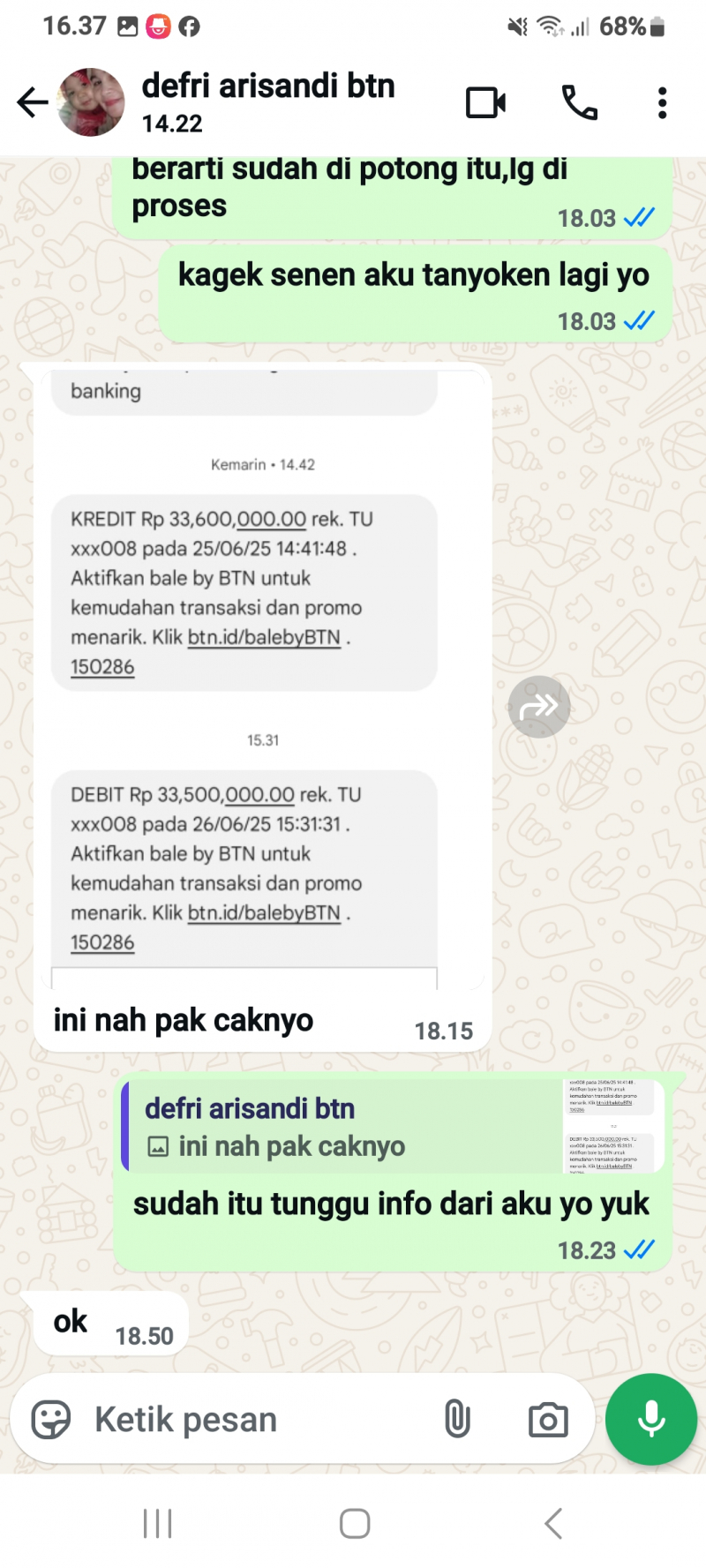This screenshot has height=1568, width=706.
Task: Start a video call with defri arisandi
Action: [485, 103]
